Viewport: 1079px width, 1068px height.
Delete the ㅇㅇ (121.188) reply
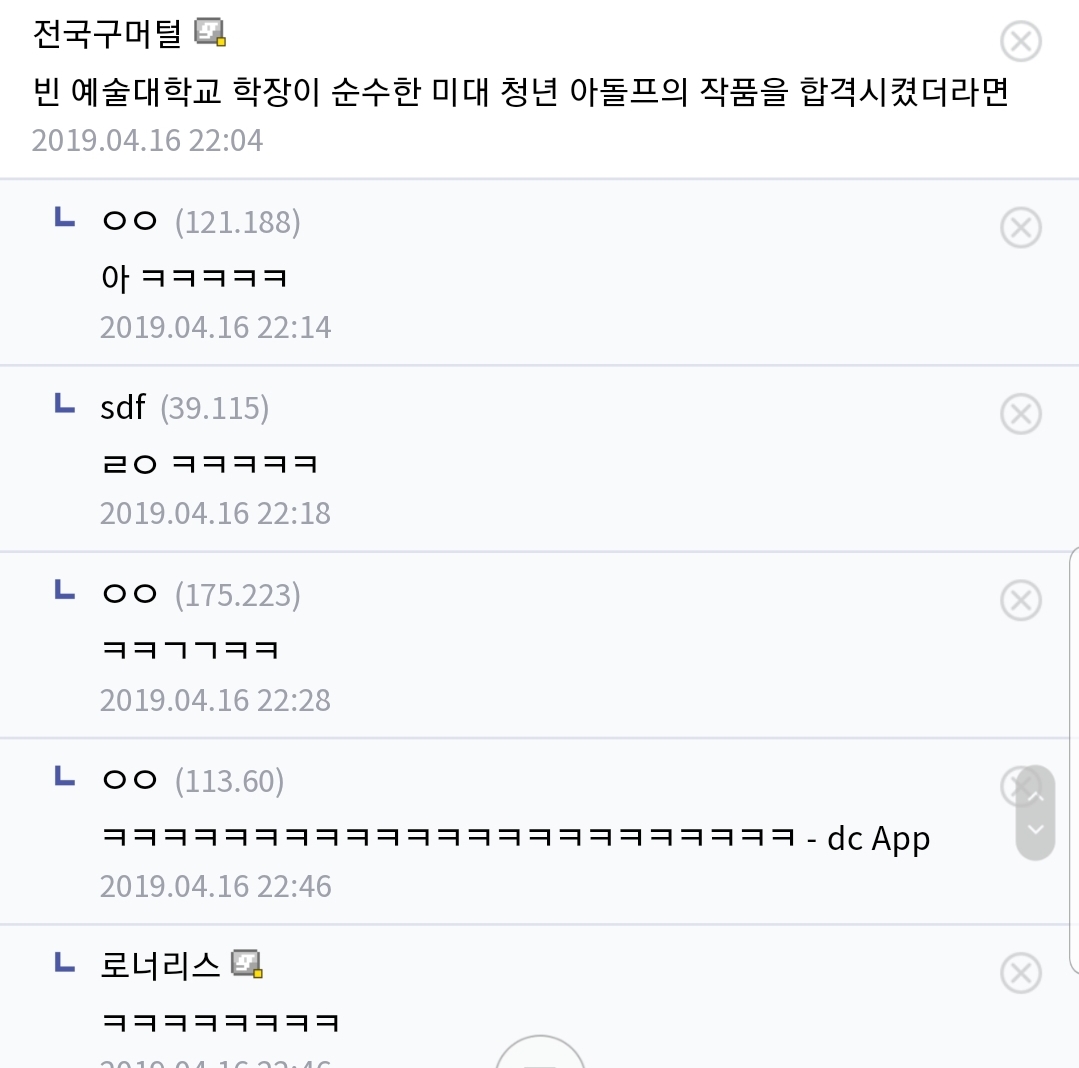click(x=1021, y=228)
